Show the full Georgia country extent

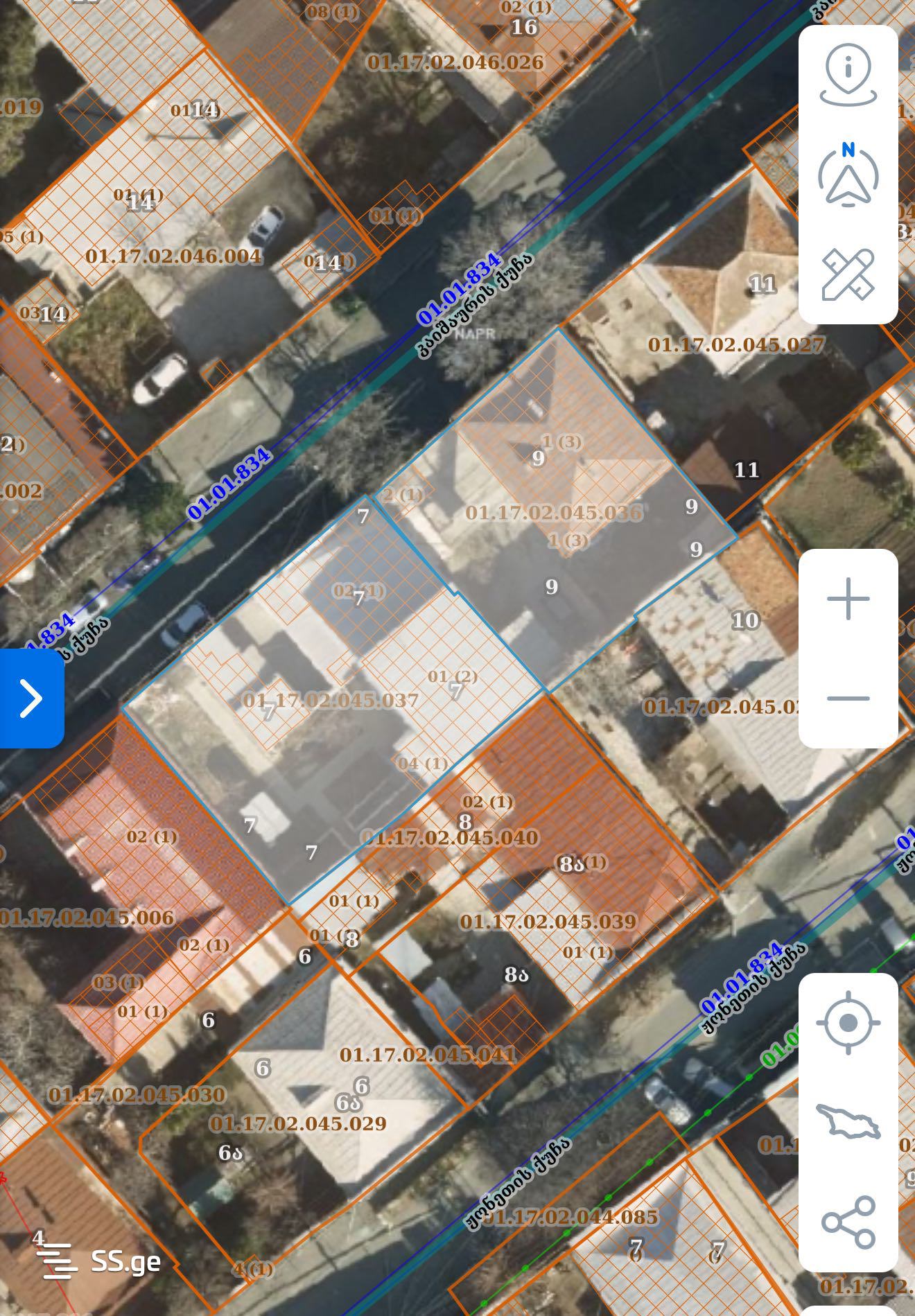pos(848,1122)
